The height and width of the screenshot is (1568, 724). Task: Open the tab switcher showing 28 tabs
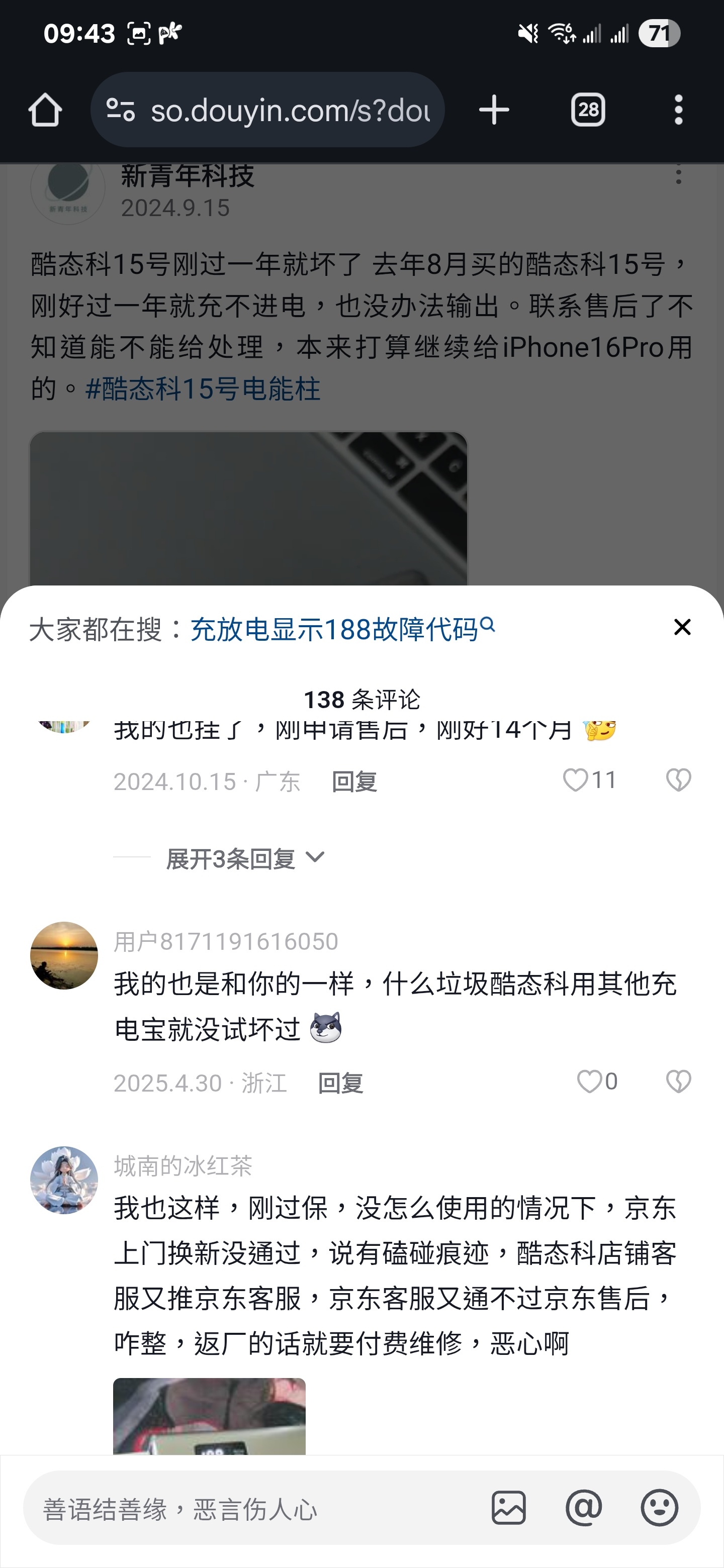click(x=588, y=110)
